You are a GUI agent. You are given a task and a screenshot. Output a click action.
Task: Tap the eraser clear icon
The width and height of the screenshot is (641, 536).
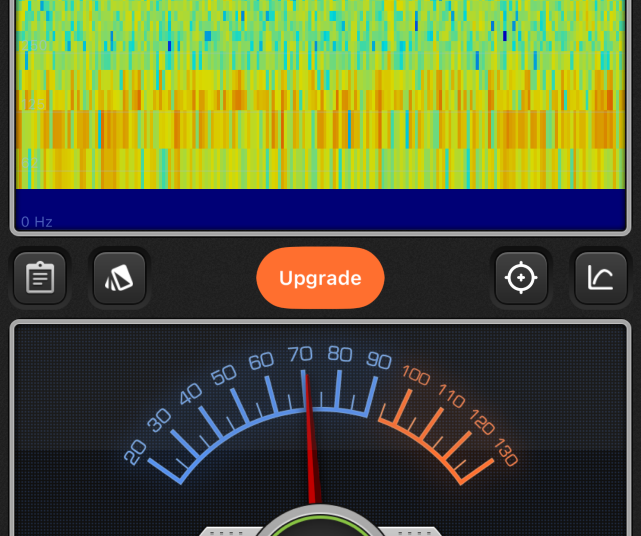[119, 278]
